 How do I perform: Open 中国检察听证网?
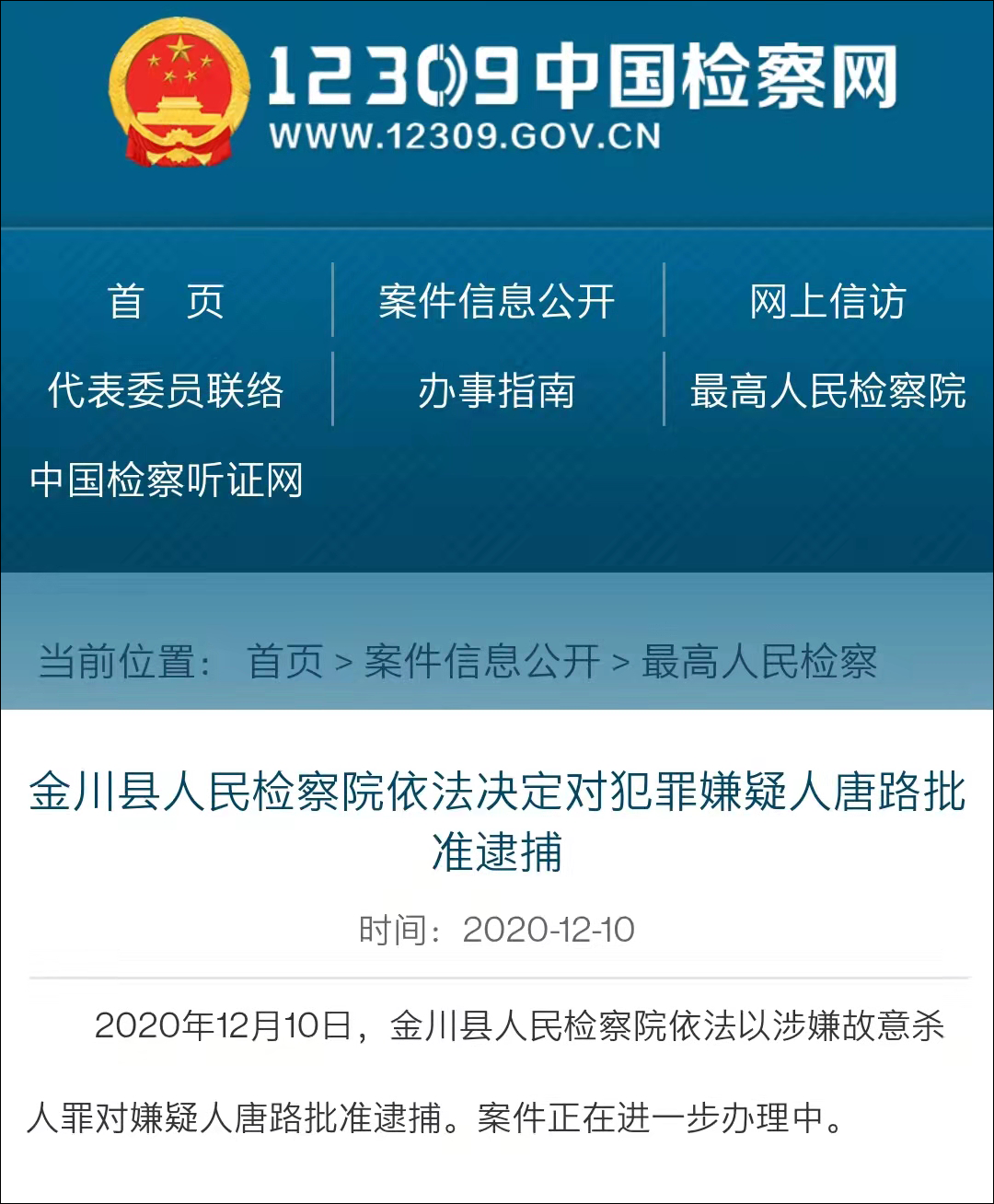167,480
